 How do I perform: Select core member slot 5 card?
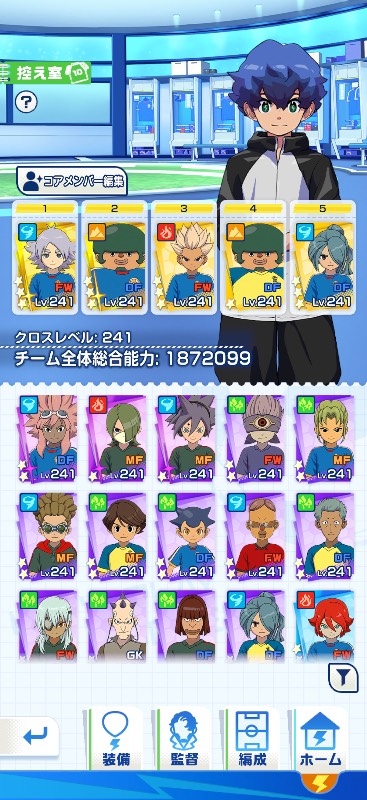[x=323, y=257]
